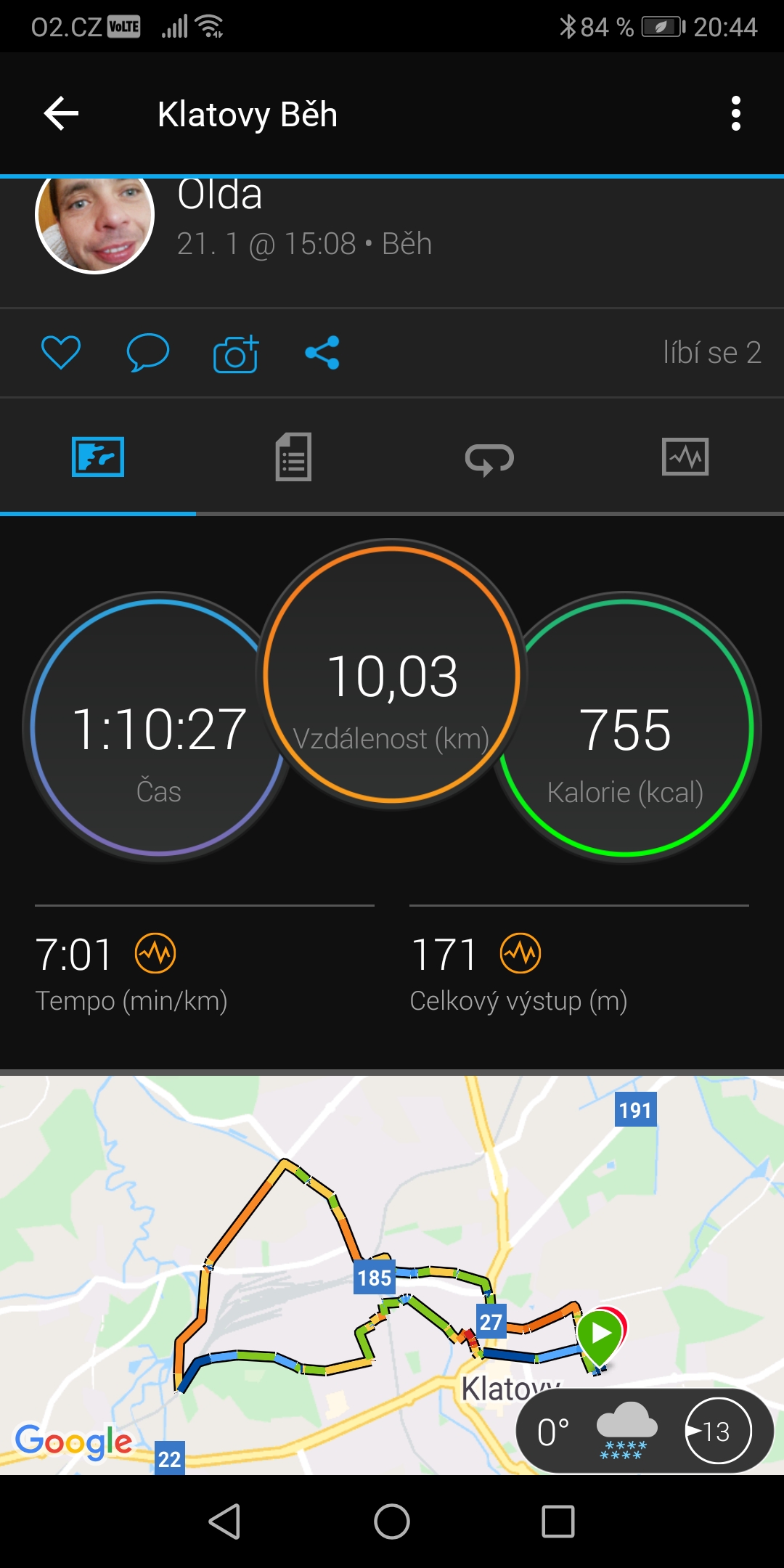Image resolution: width=784 pixels, height=1568 pixels.
Task: Open the weather details overlay on map
Action: click(645, 1432)
